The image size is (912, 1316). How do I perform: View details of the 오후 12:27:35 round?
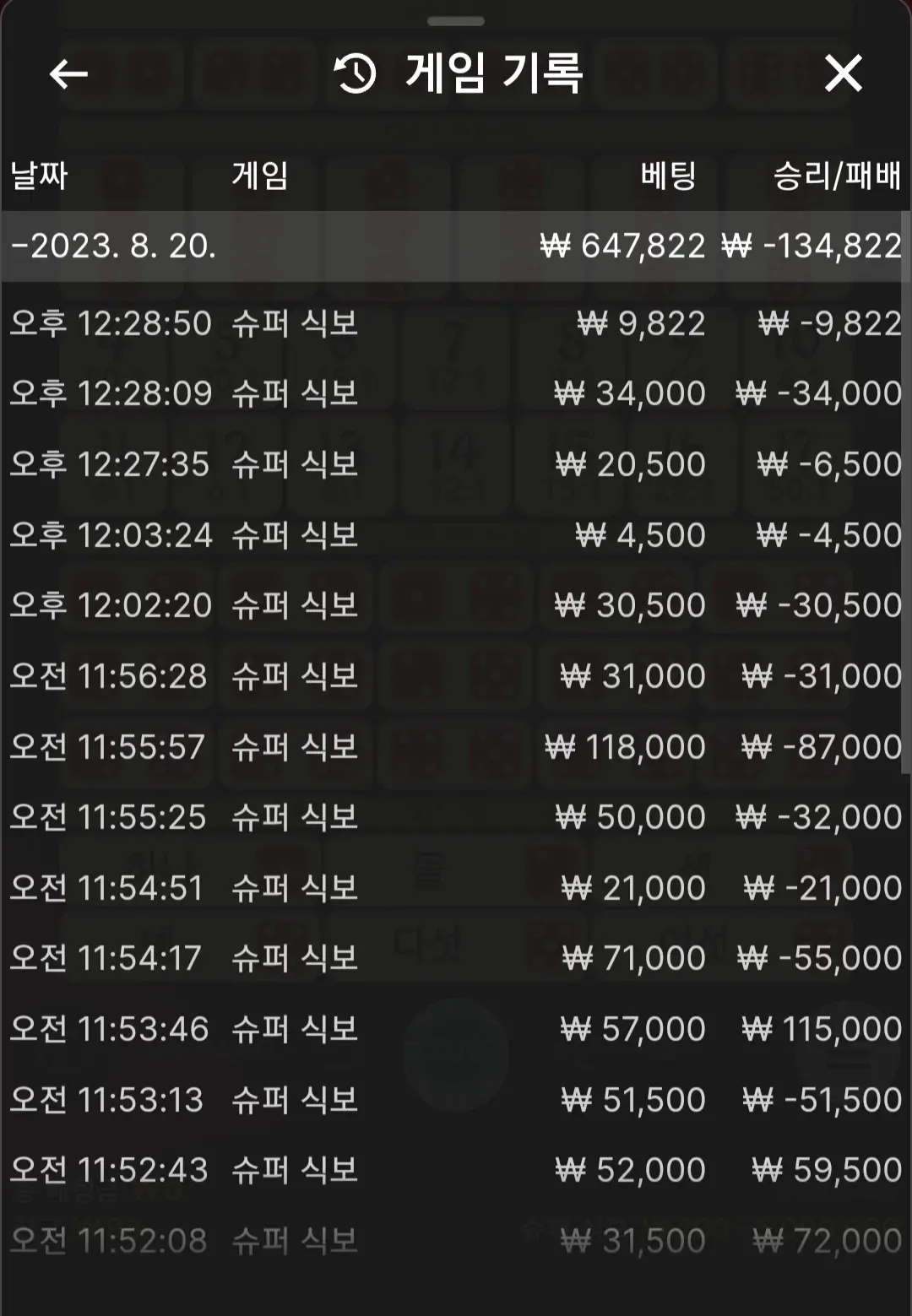coord(454,464)
